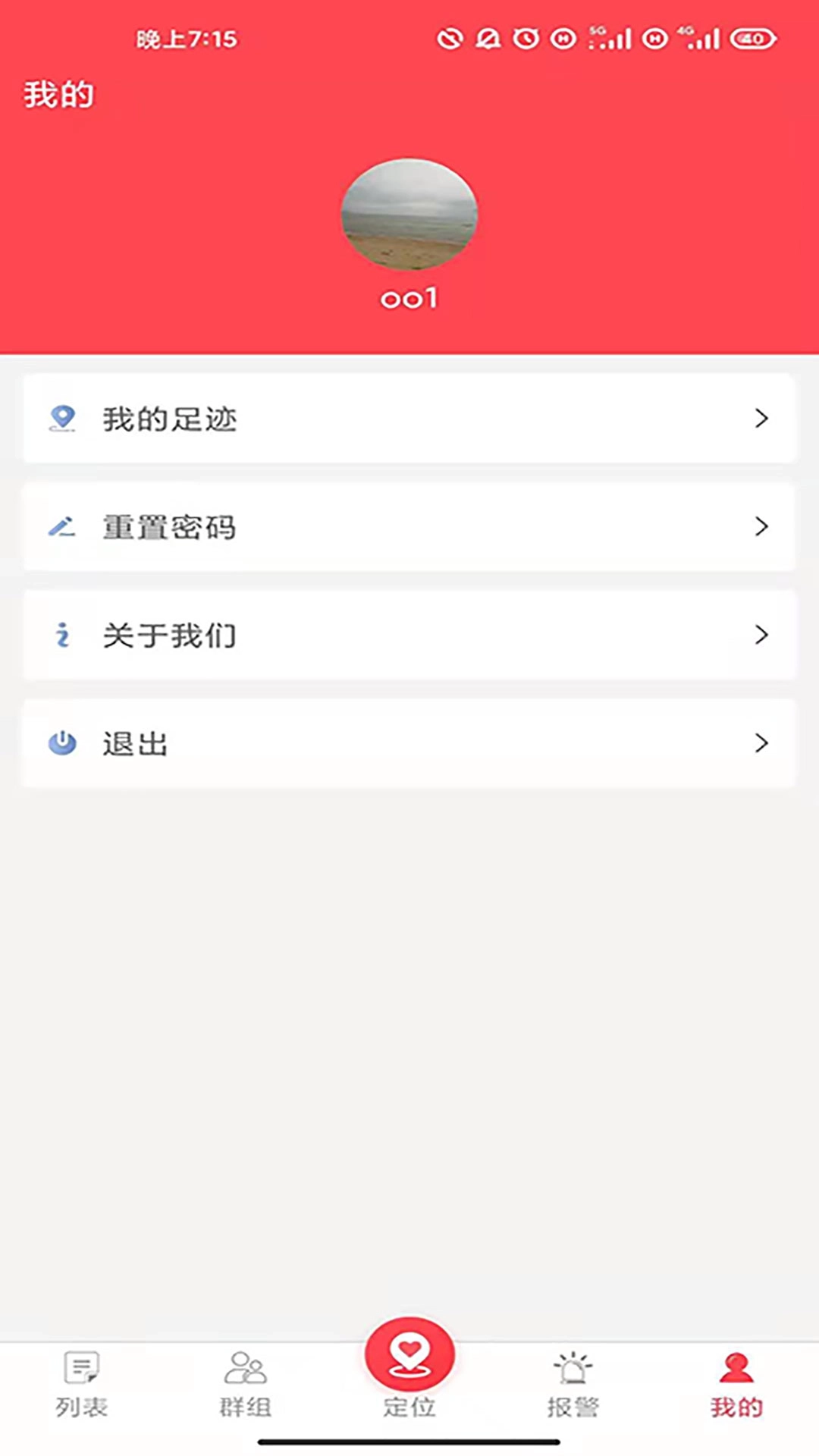Click the 退出 power button icon
819x1456 pixels.
(64, 743)
